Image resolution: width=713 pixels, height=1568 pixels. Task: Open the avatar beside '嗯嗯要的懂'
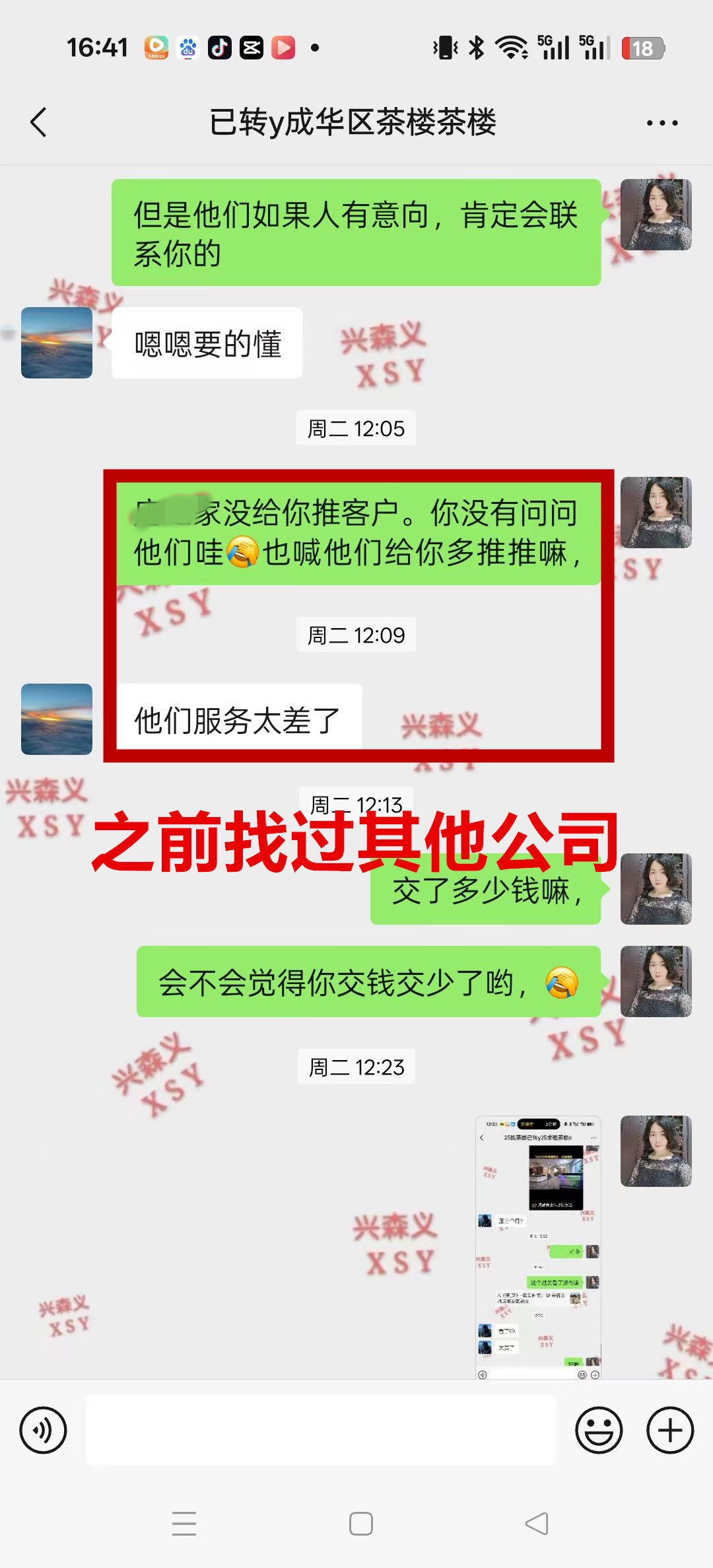[57, 343]
